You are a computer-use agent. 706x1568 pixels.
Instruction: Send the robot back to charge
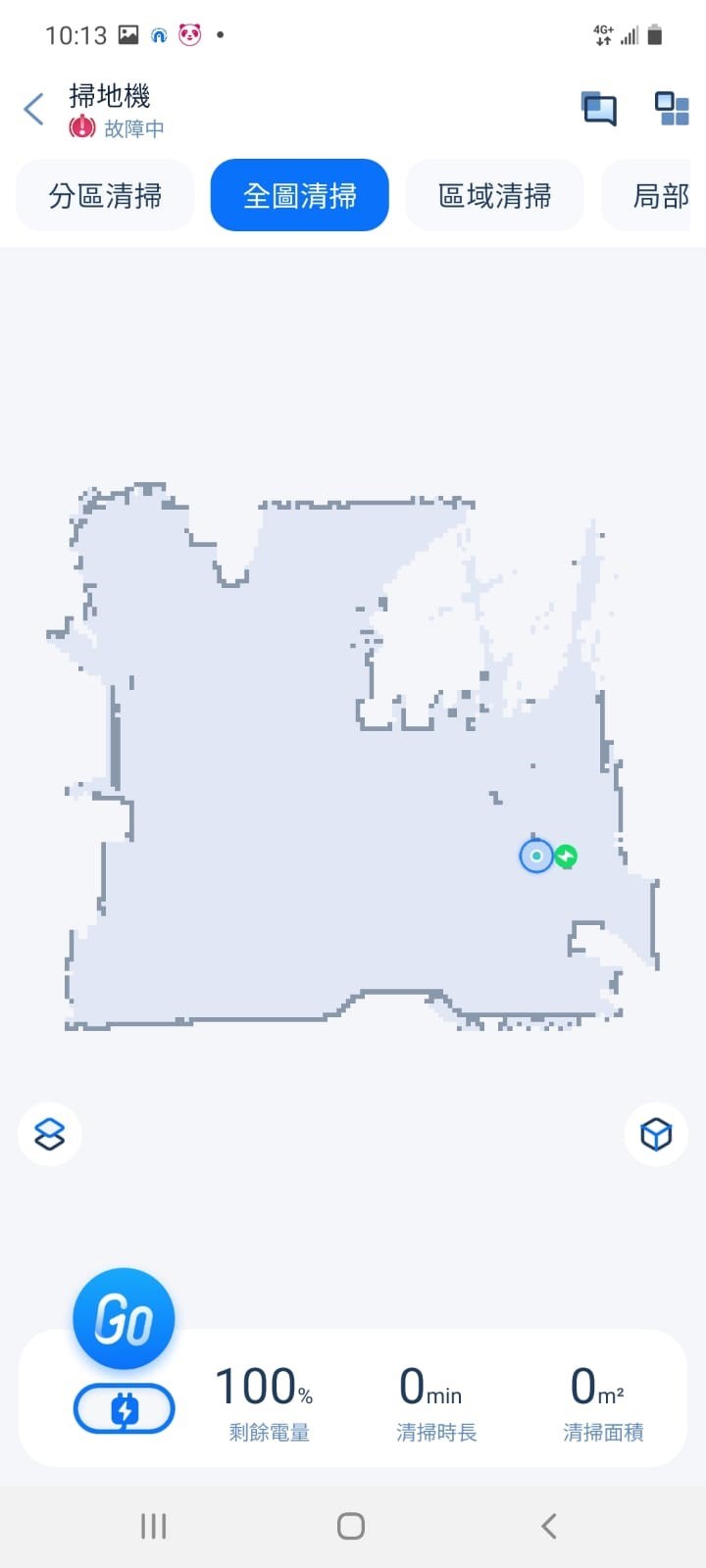coord(124,1409)
